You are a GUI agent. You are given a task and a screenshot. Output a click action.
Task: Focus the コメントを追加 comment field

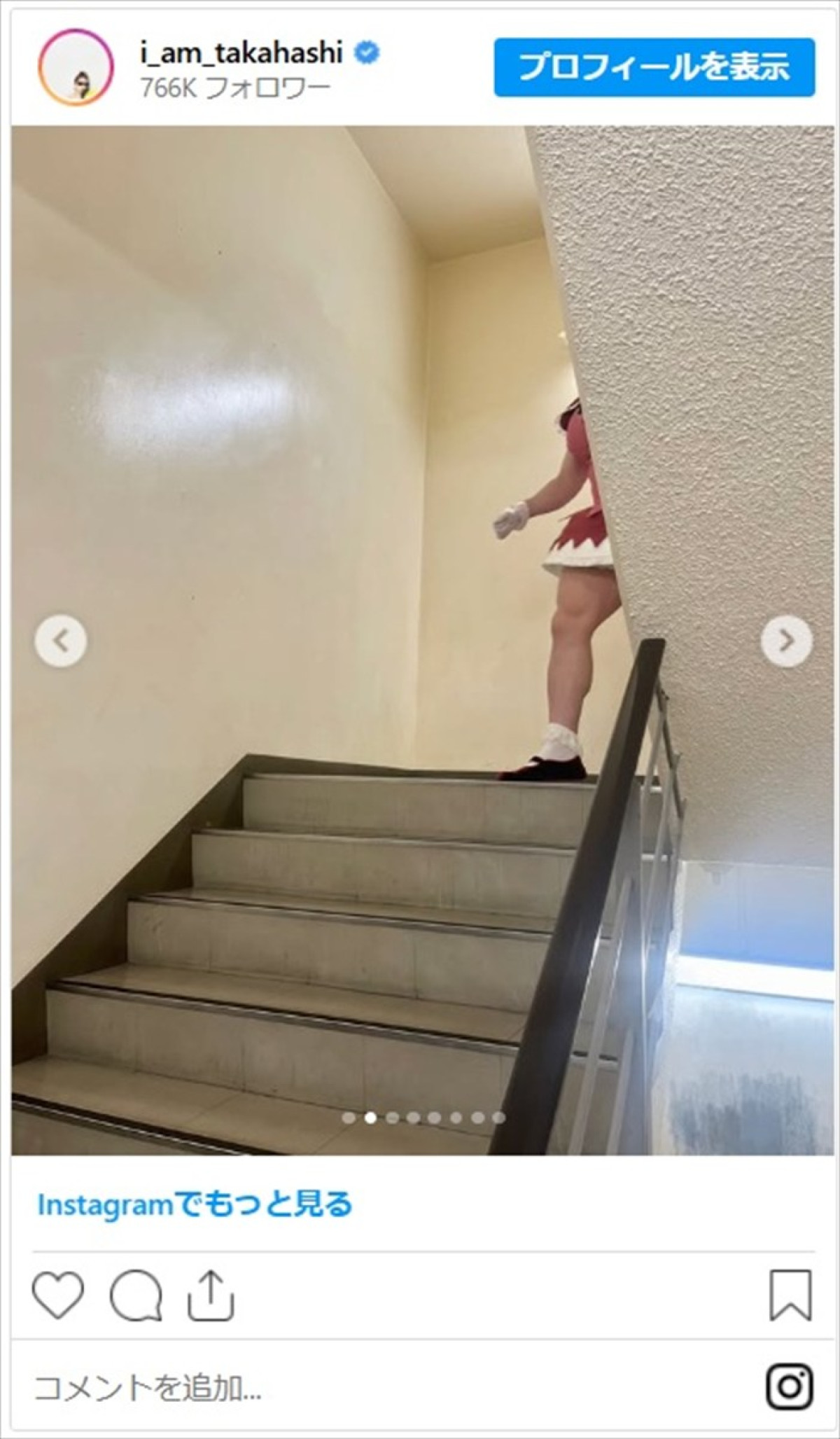[280, 1387]
